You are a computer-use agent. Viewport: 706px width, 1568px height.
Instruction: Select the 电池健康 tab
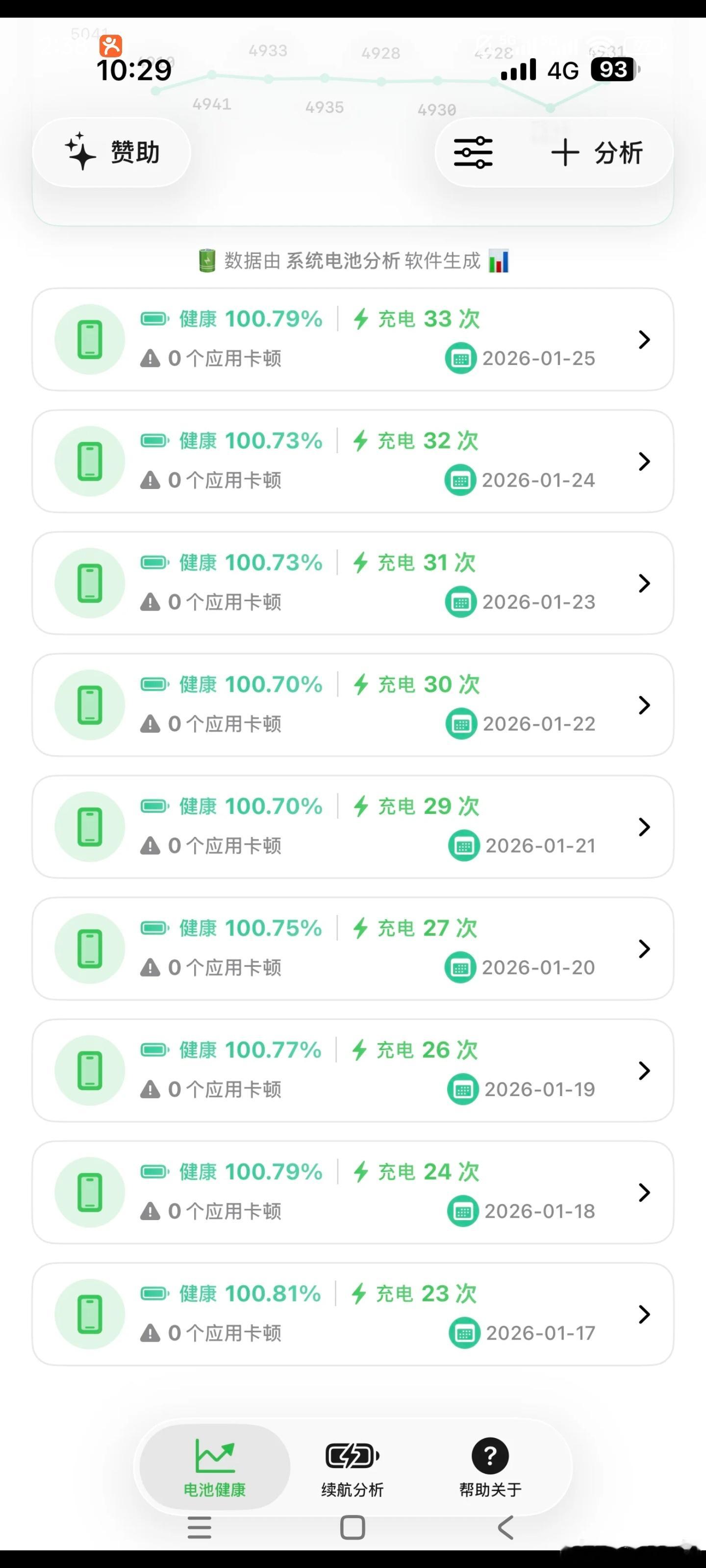click(x=214, y=1466)
